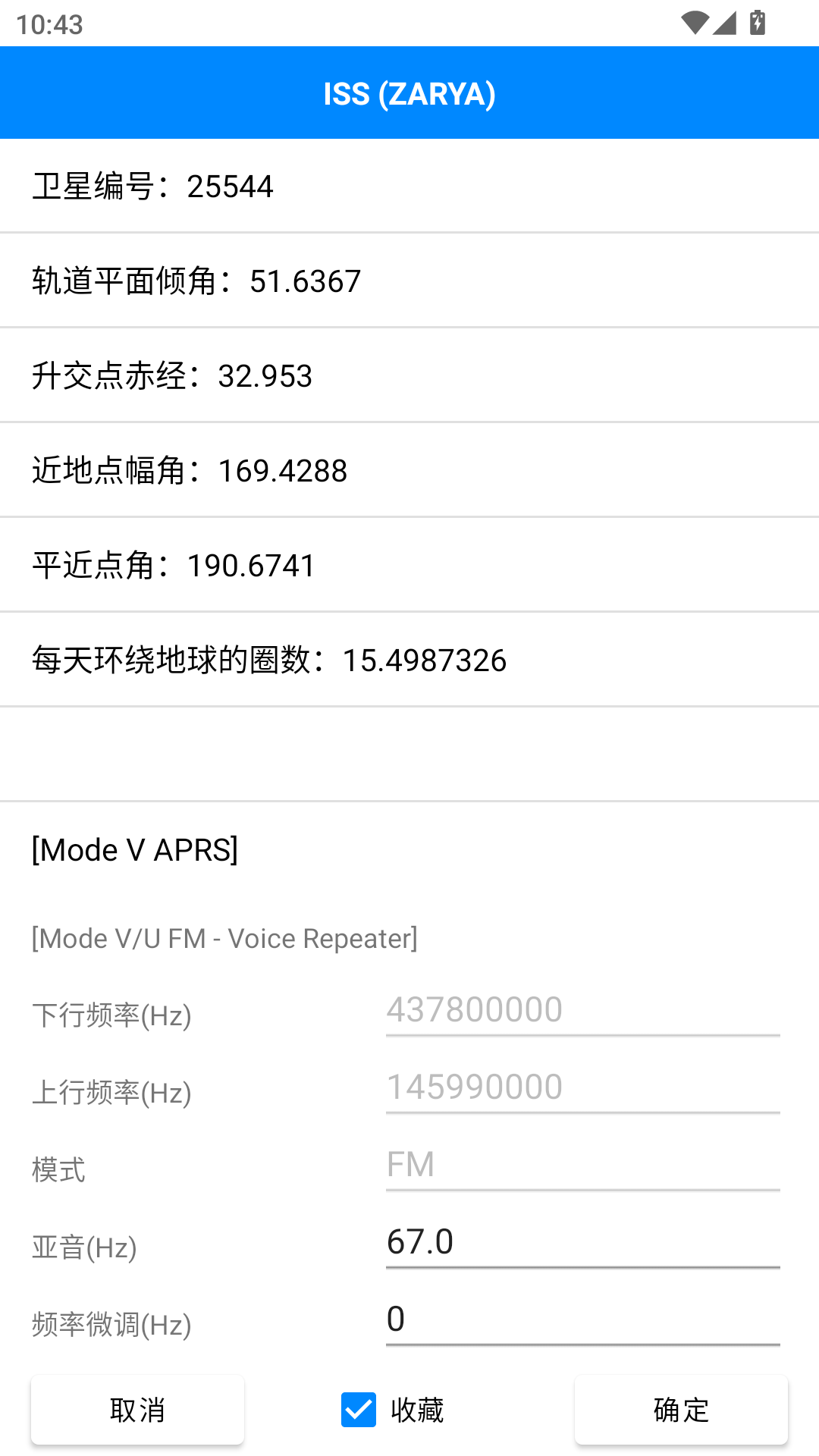Image resolution: width=819 pixels, height=1456 pixels.
Task: Confirm with the 确定 button
Action: [x=680, y=1410]
